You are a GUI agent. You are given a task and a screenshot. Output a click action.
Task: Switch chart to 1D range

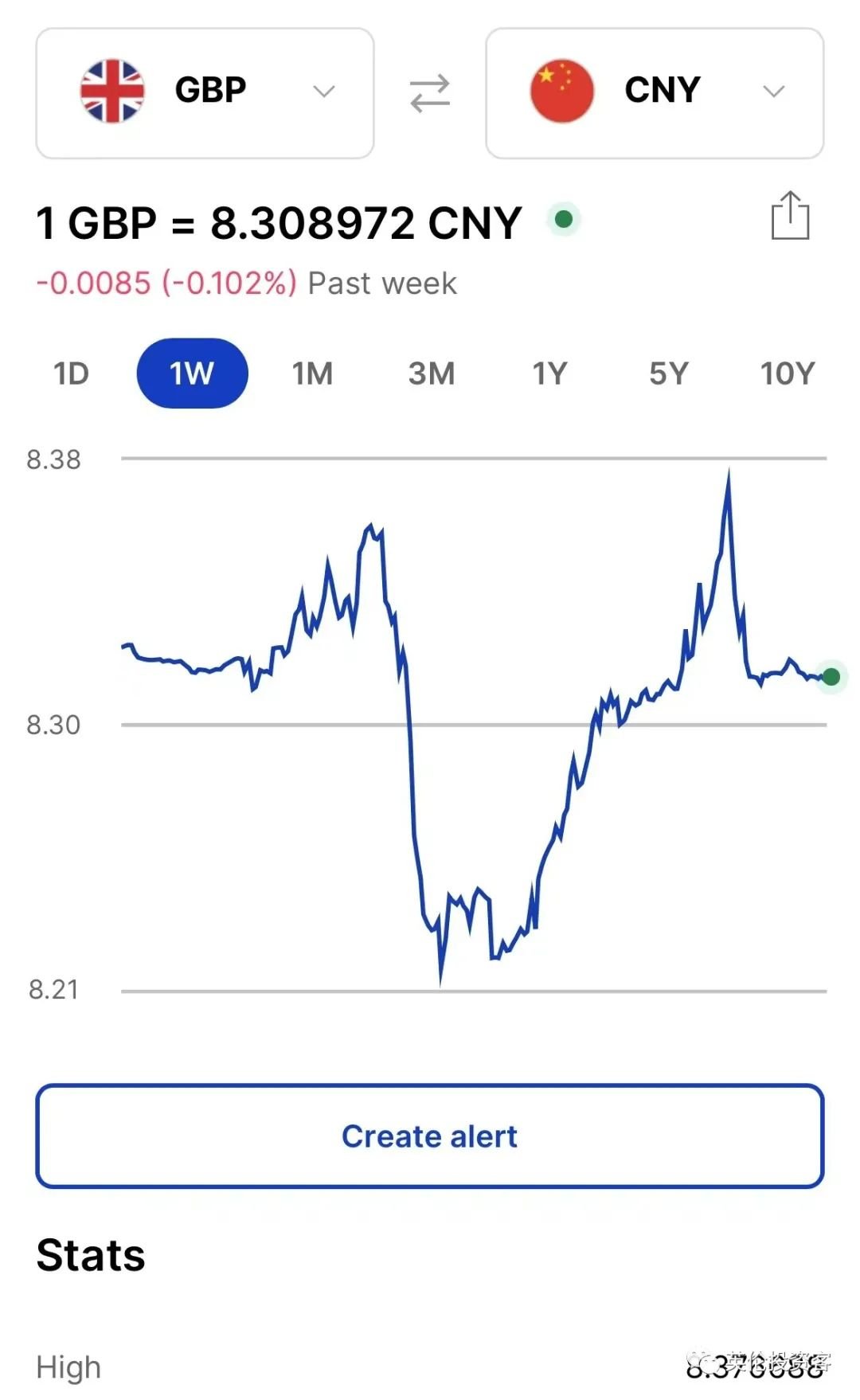pyautogui.click(x=71, y=373)
